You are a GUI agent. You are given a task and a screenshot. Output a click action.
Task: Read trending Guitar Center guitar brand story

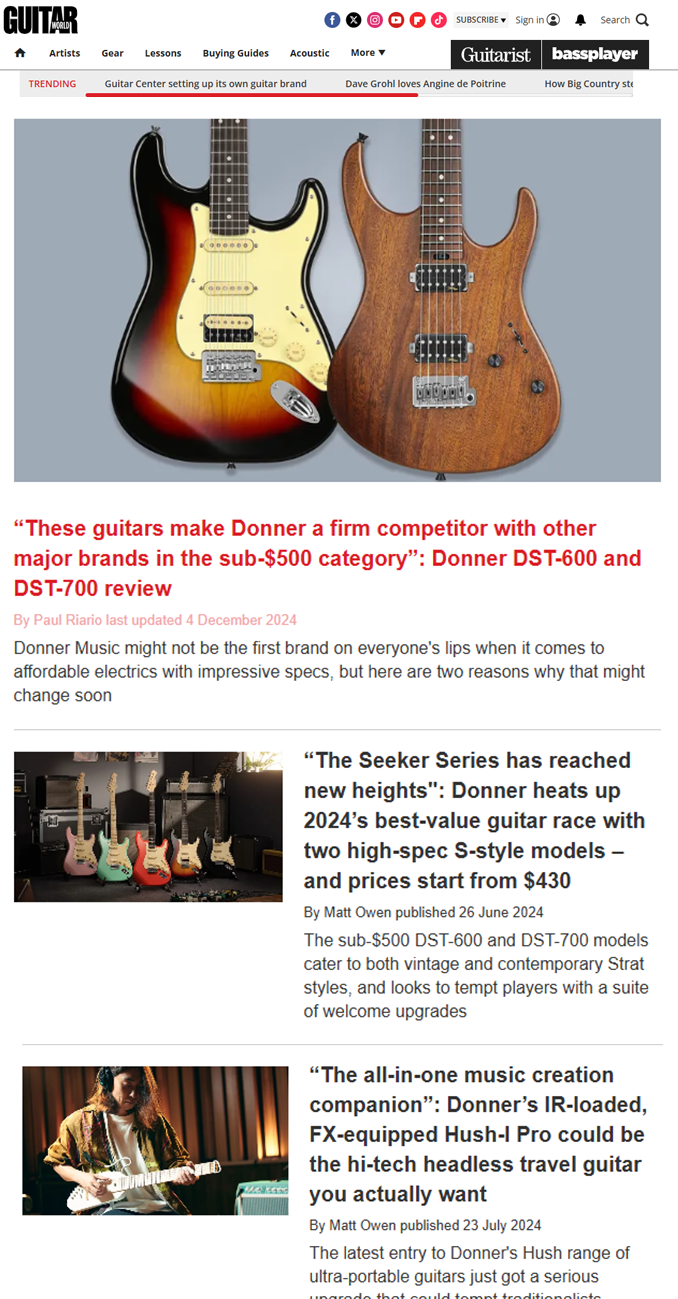(x=205, y=84)
